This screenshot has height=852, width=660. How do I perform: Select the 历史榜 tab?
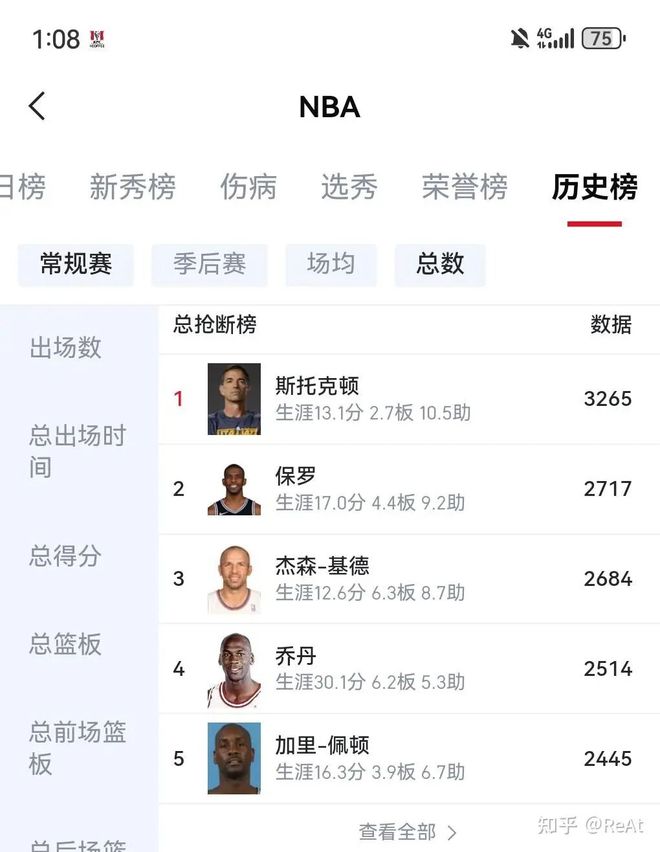594,187
